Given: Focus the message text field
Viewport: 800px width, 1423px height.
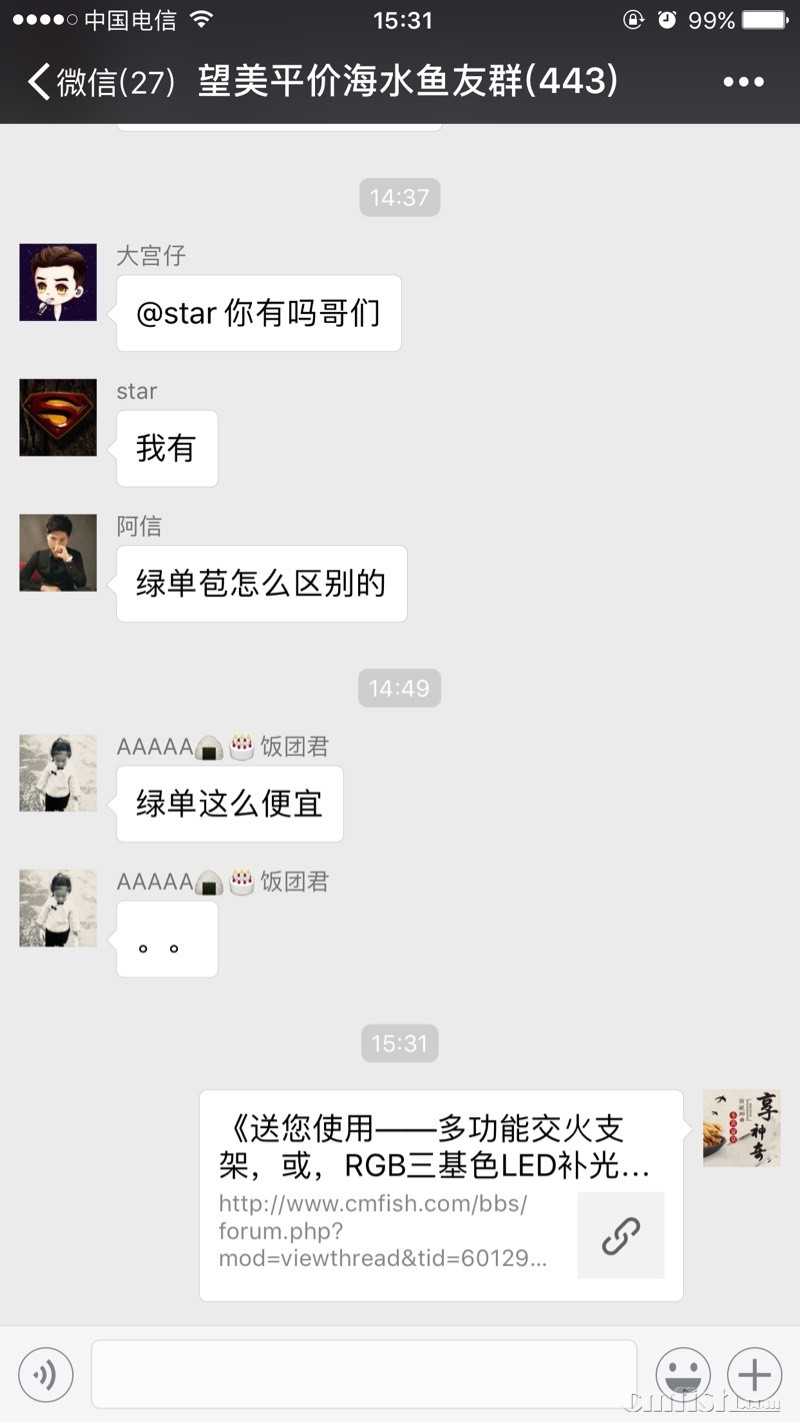Looking at the screenshot, I should pyautogui.click(x=364, y=1375).
